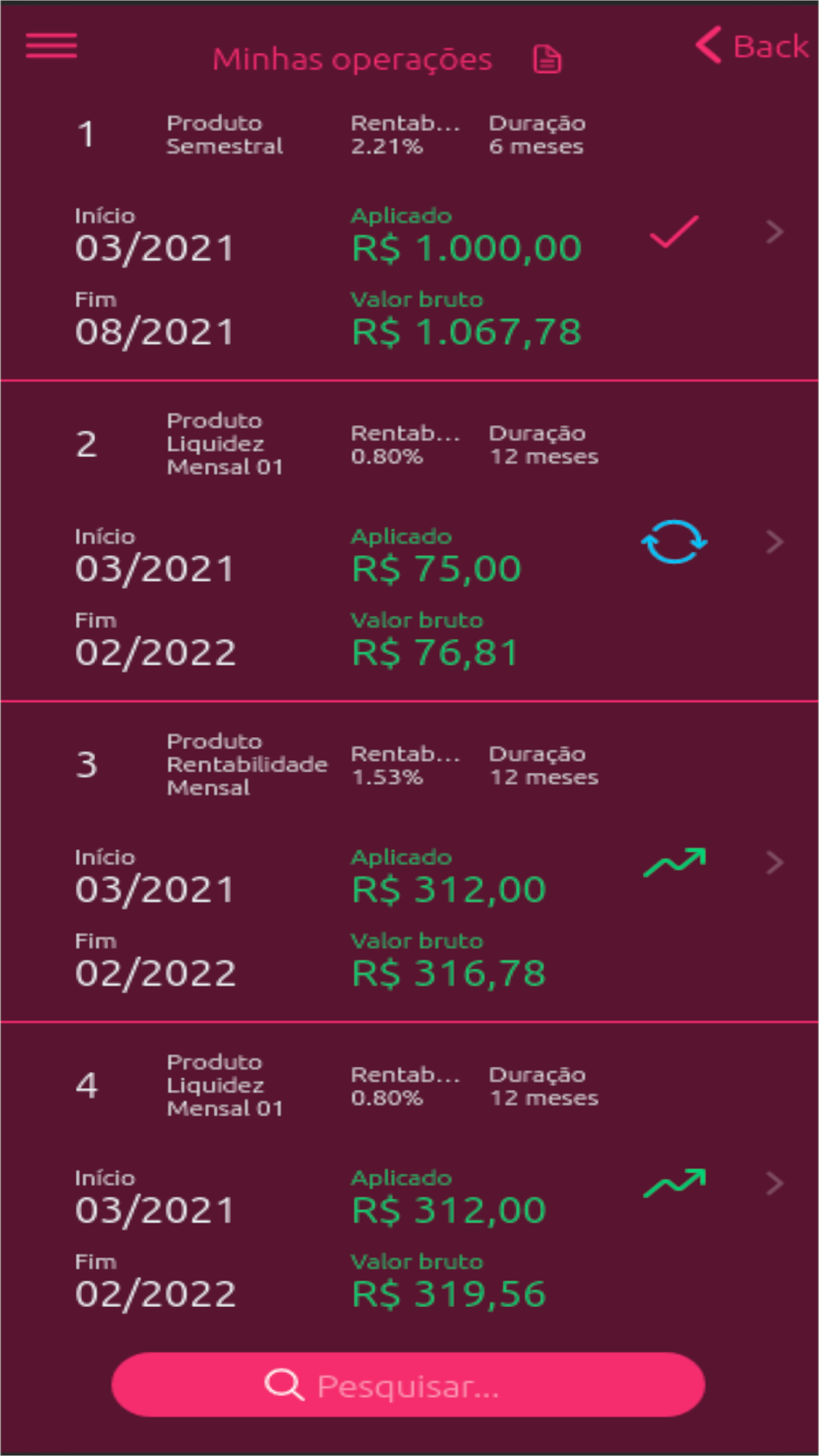Tap the Pesquisar search field

pos(408,1385)
